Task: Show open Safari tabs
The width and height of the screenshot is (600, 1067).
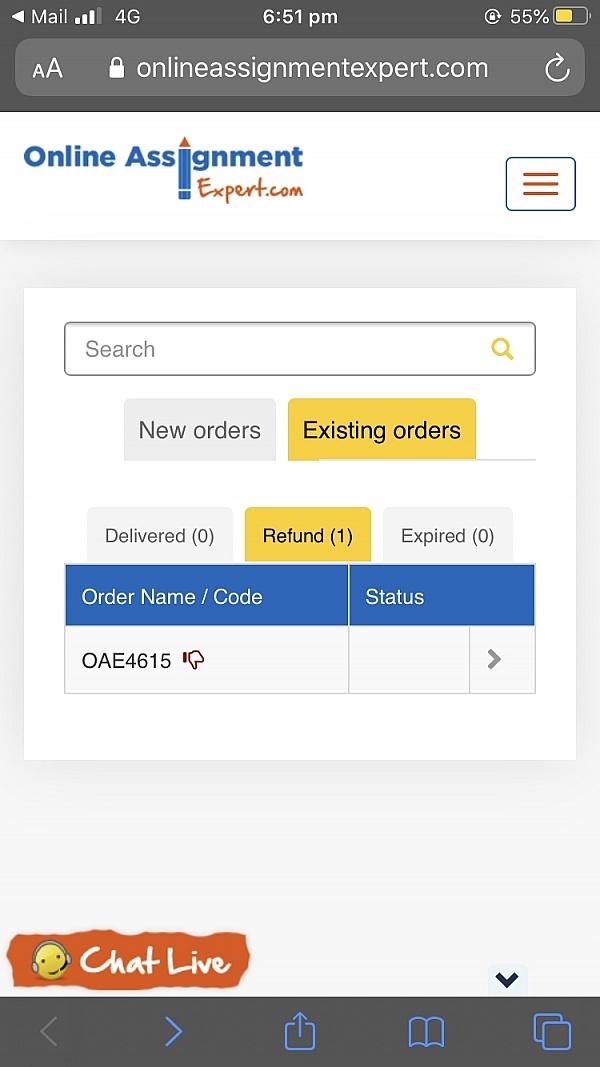Action: tap(552, 1032)
